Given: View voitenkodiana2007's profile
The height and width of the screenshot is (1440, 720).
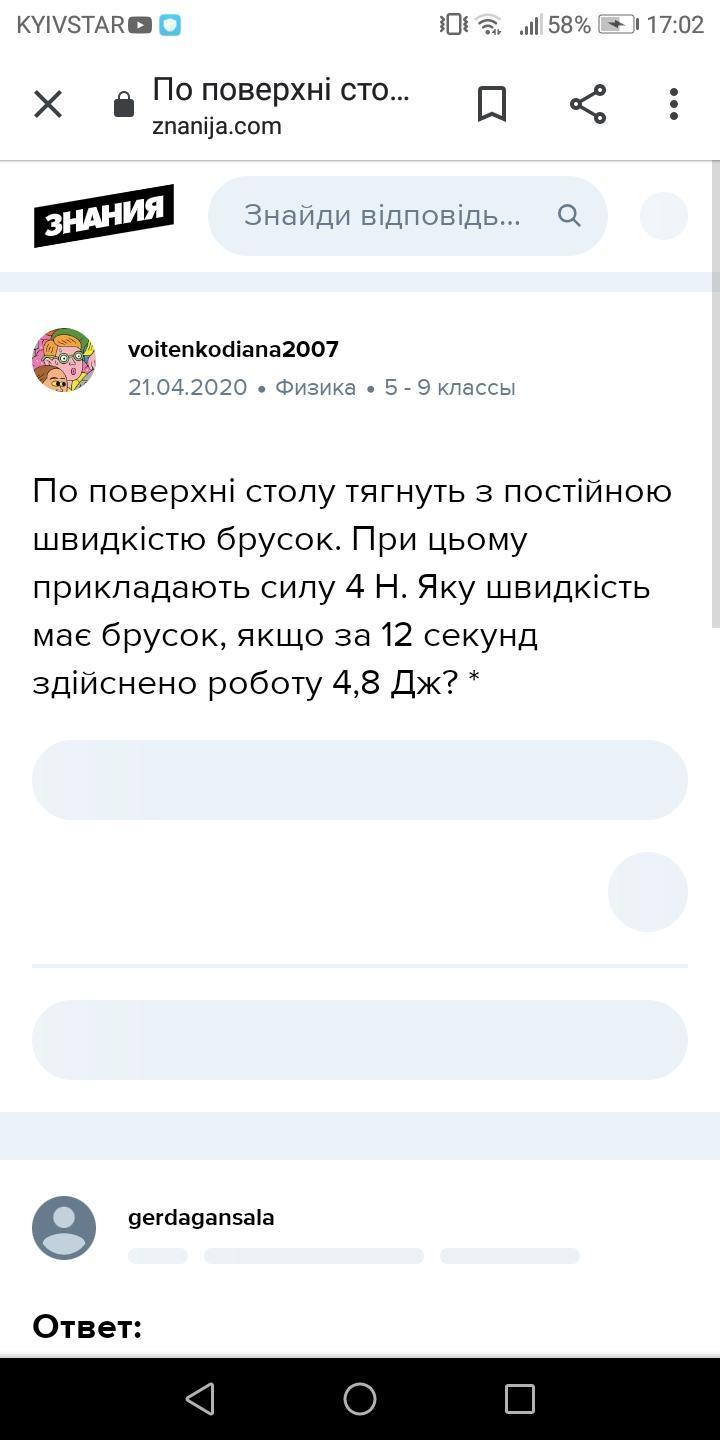Looking at the screenshot, I should [x=233, y=349].
